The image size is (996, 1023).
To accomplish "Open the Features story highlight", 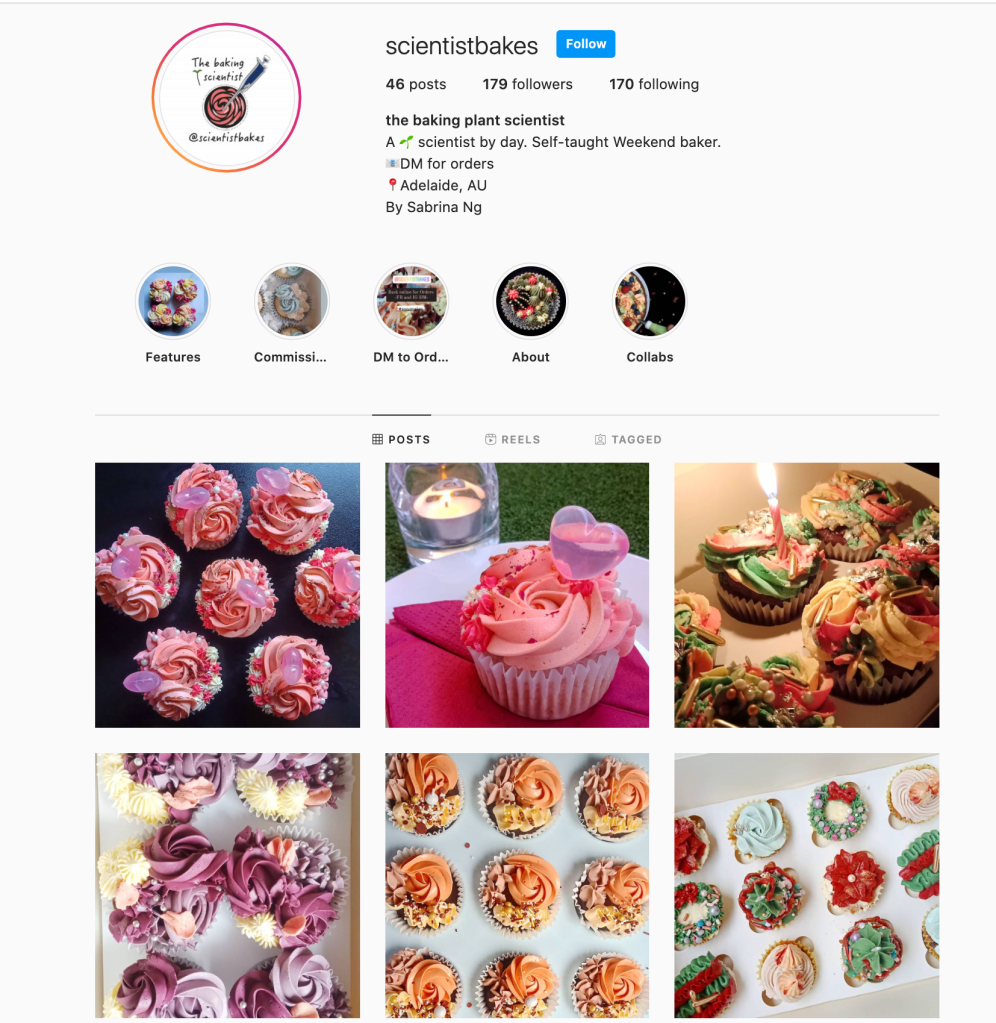I will coord(173,301).
